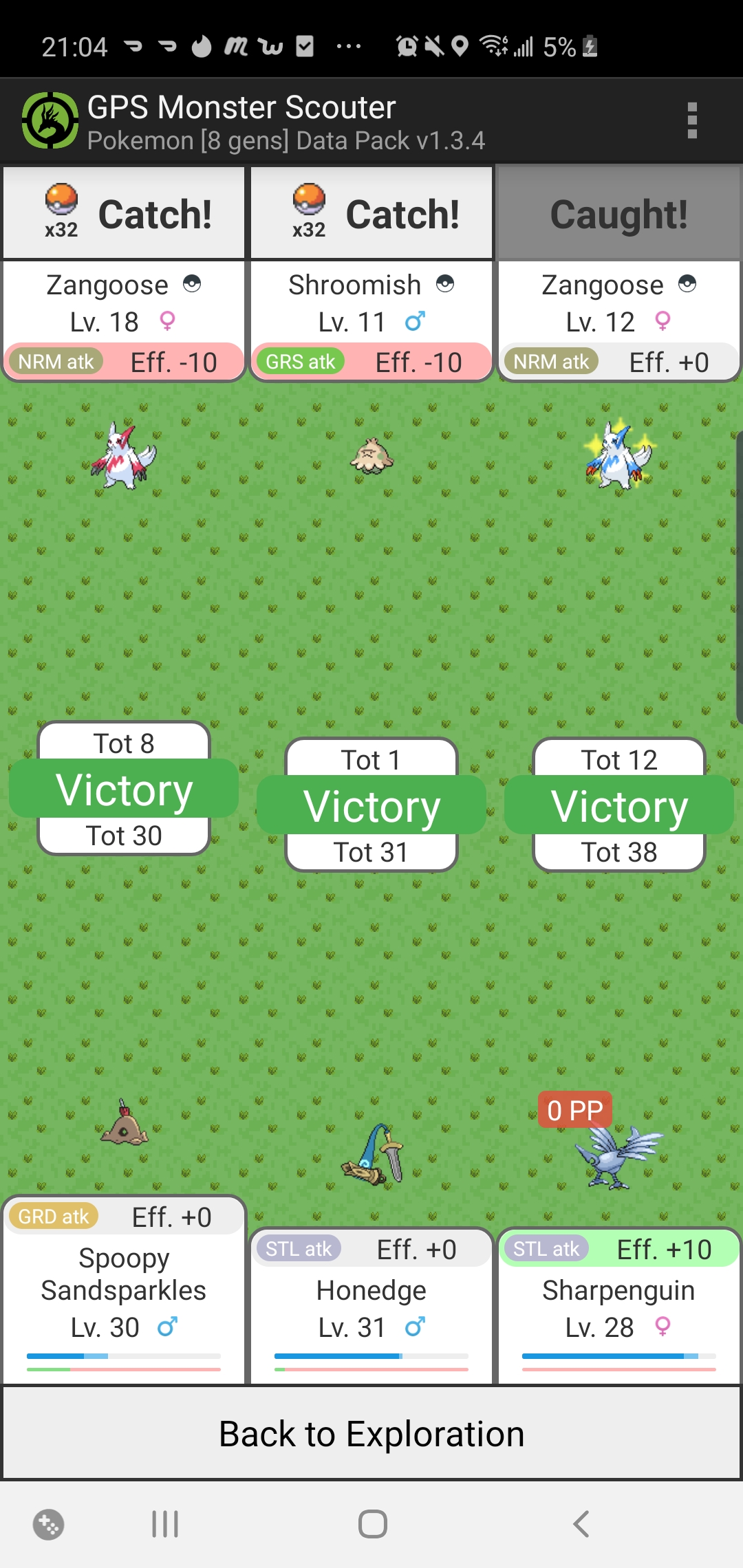
Task: Open the Lv. 12 Zangoose info card
Action: (x=619, y=320)
